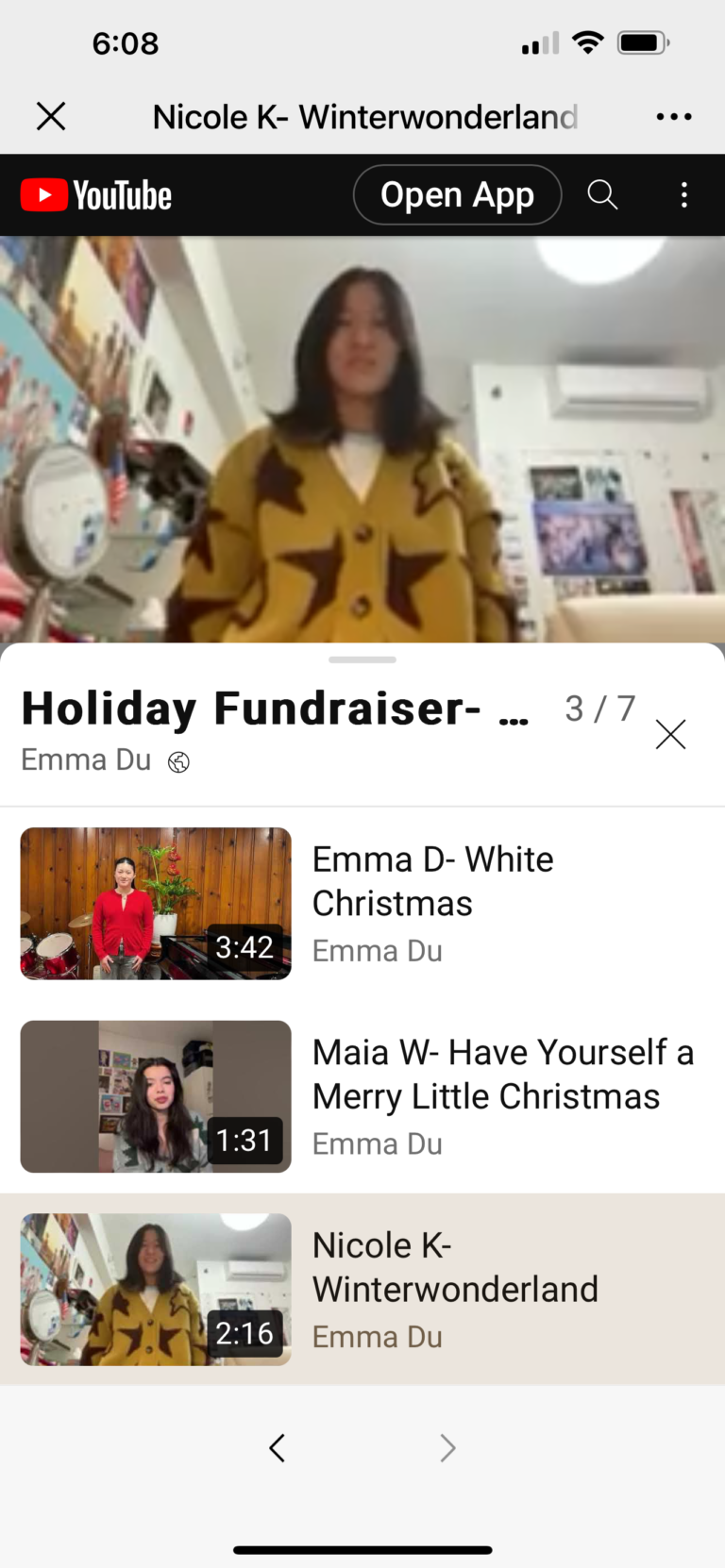The width and height of the screenshot is (725, 1568).
Task: Play Emma D- White Christmas video
Action: (x=362, y=904)
